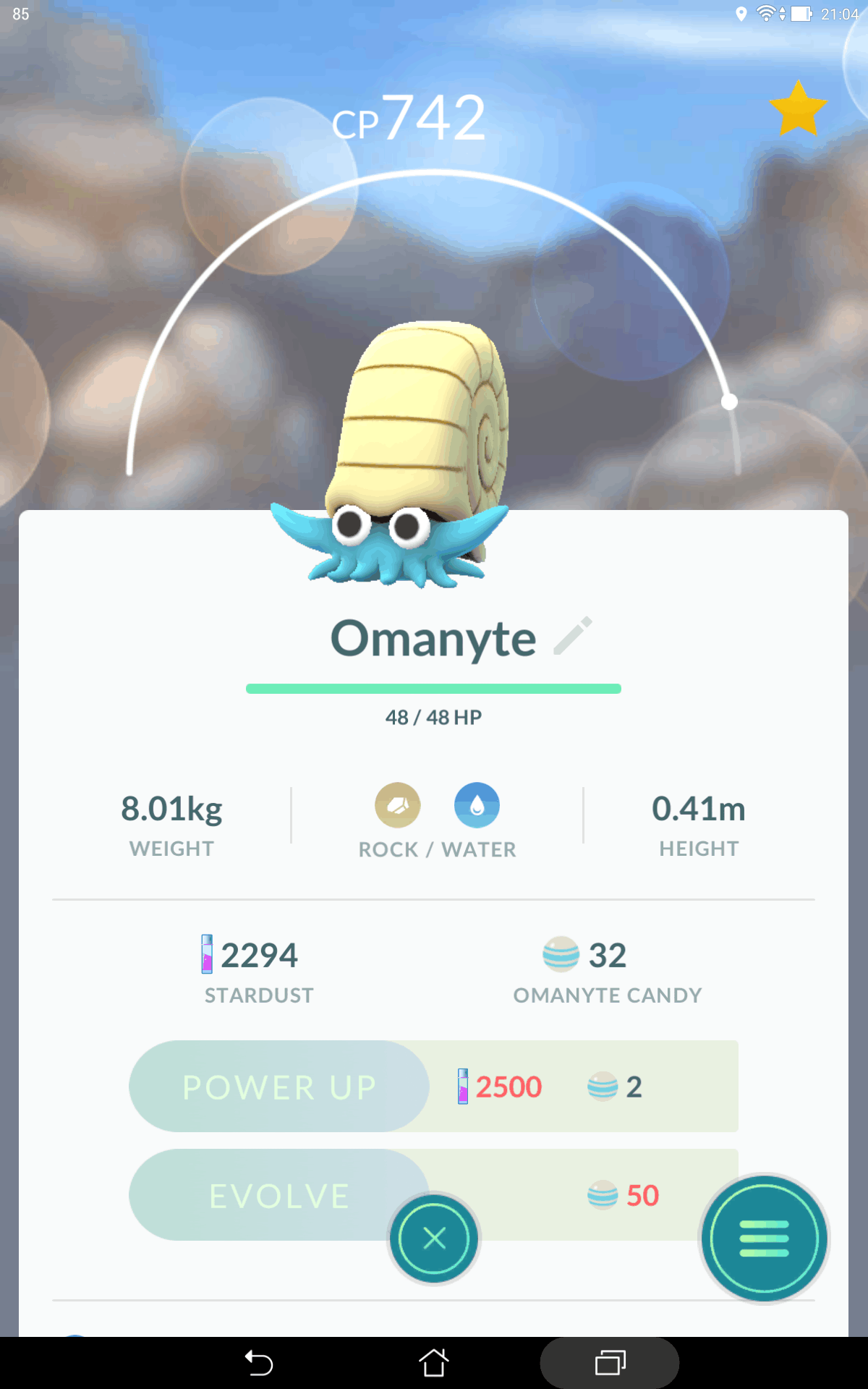The height and width of the screenshot is (1389, 868).
Task: Tap the Power Up button
Action: [279, 1087]
